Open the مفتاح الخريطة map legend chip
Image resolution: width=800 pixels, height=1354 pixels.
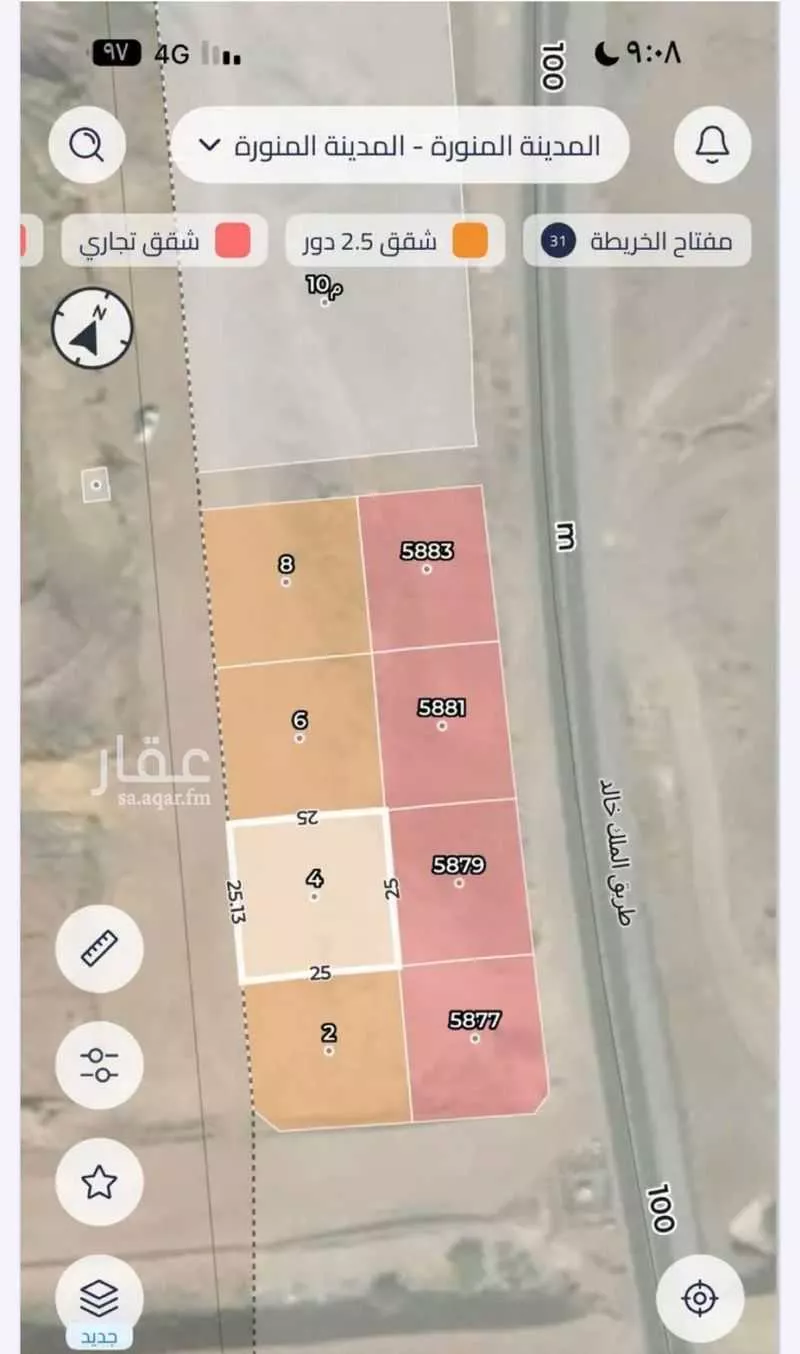[637, 241]
